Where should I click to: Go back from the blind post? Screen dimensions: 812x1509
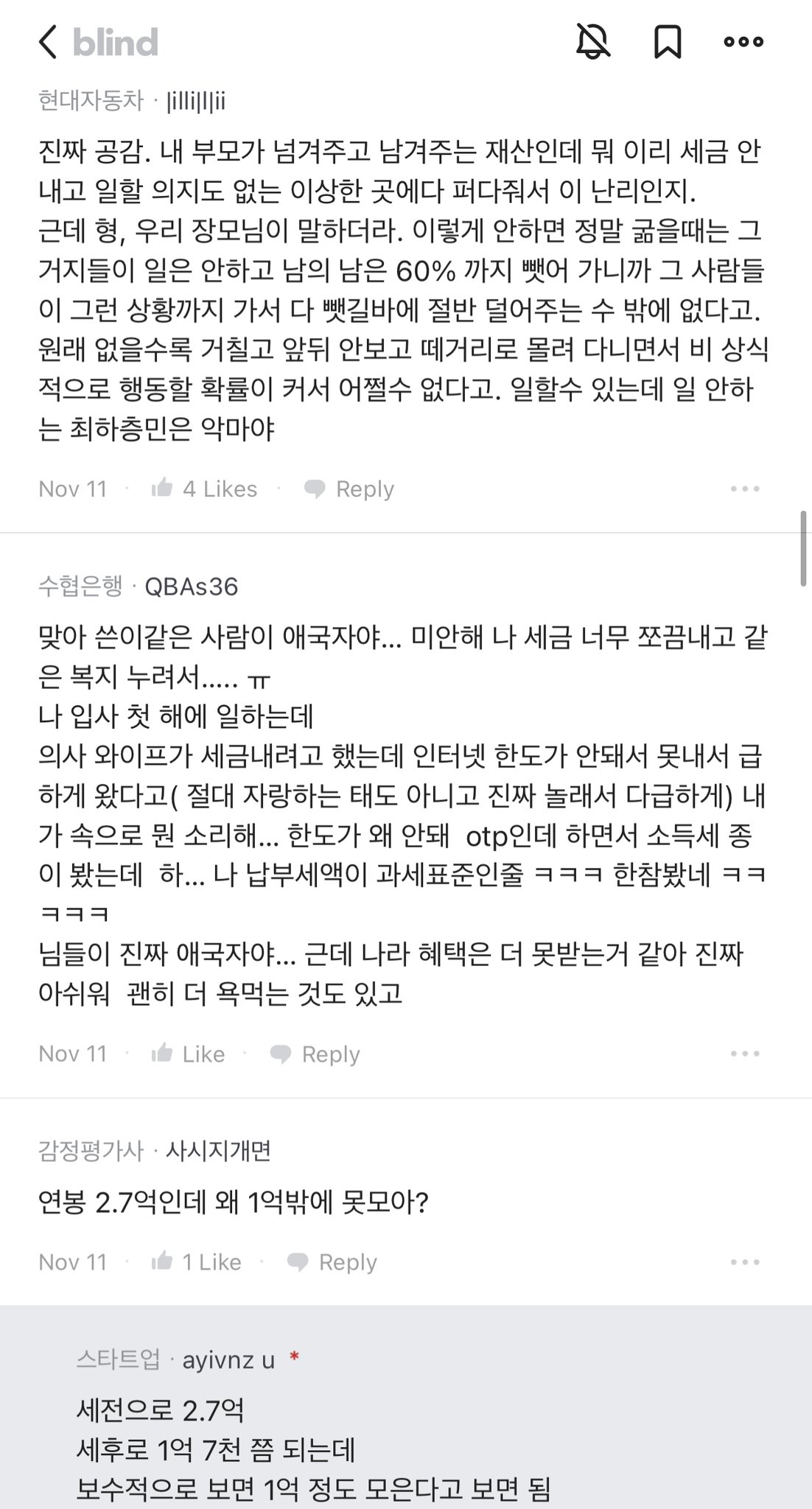[49, 42]
